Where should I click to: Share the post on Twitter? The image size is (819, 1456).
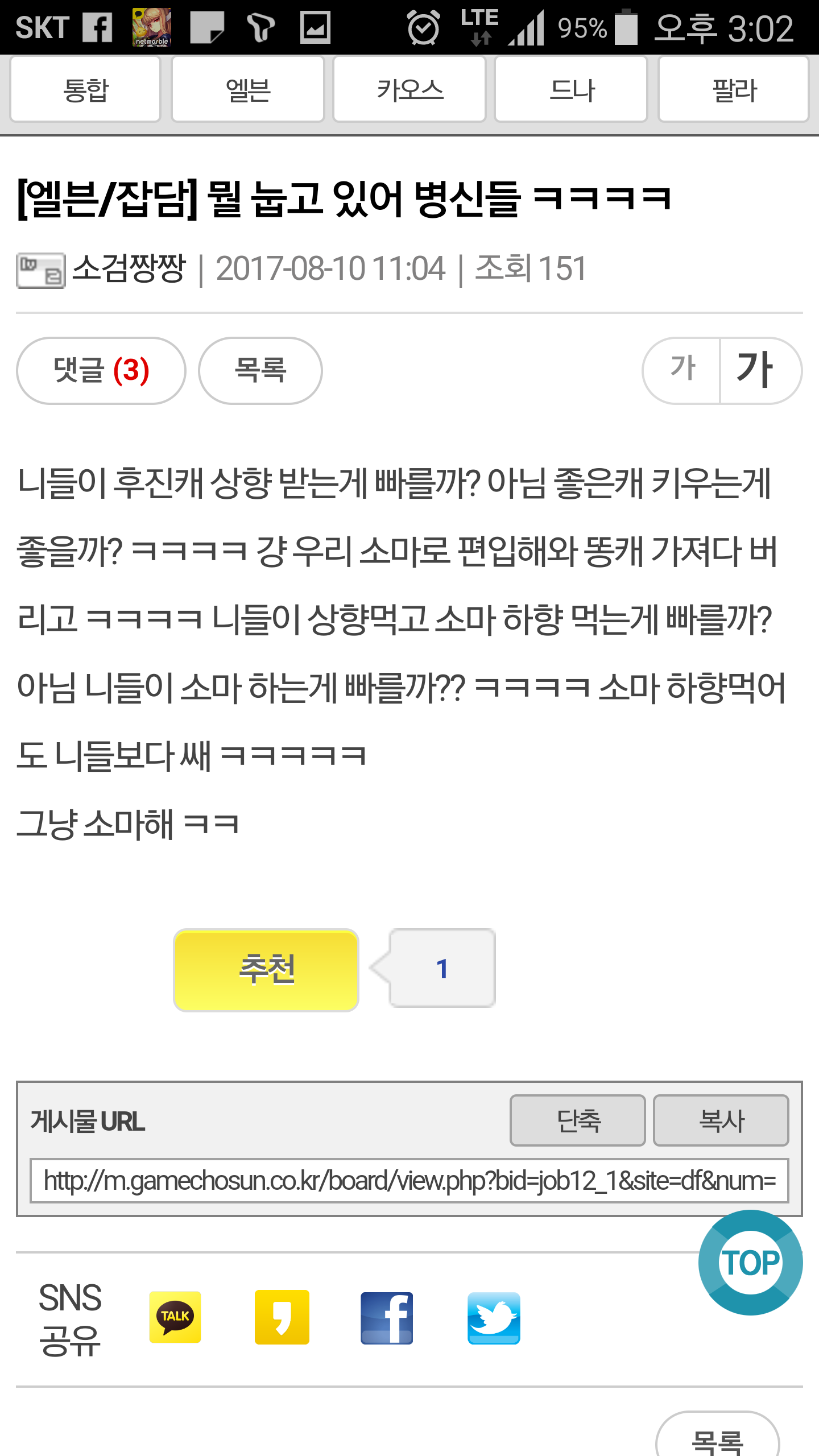coord(494,1318)
